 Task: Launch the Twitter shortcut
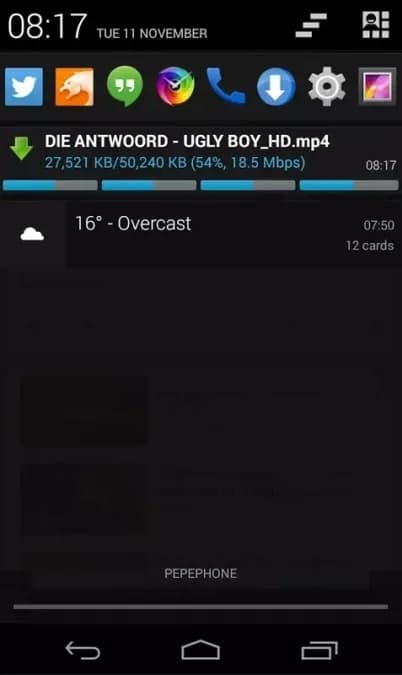(24, 87)
